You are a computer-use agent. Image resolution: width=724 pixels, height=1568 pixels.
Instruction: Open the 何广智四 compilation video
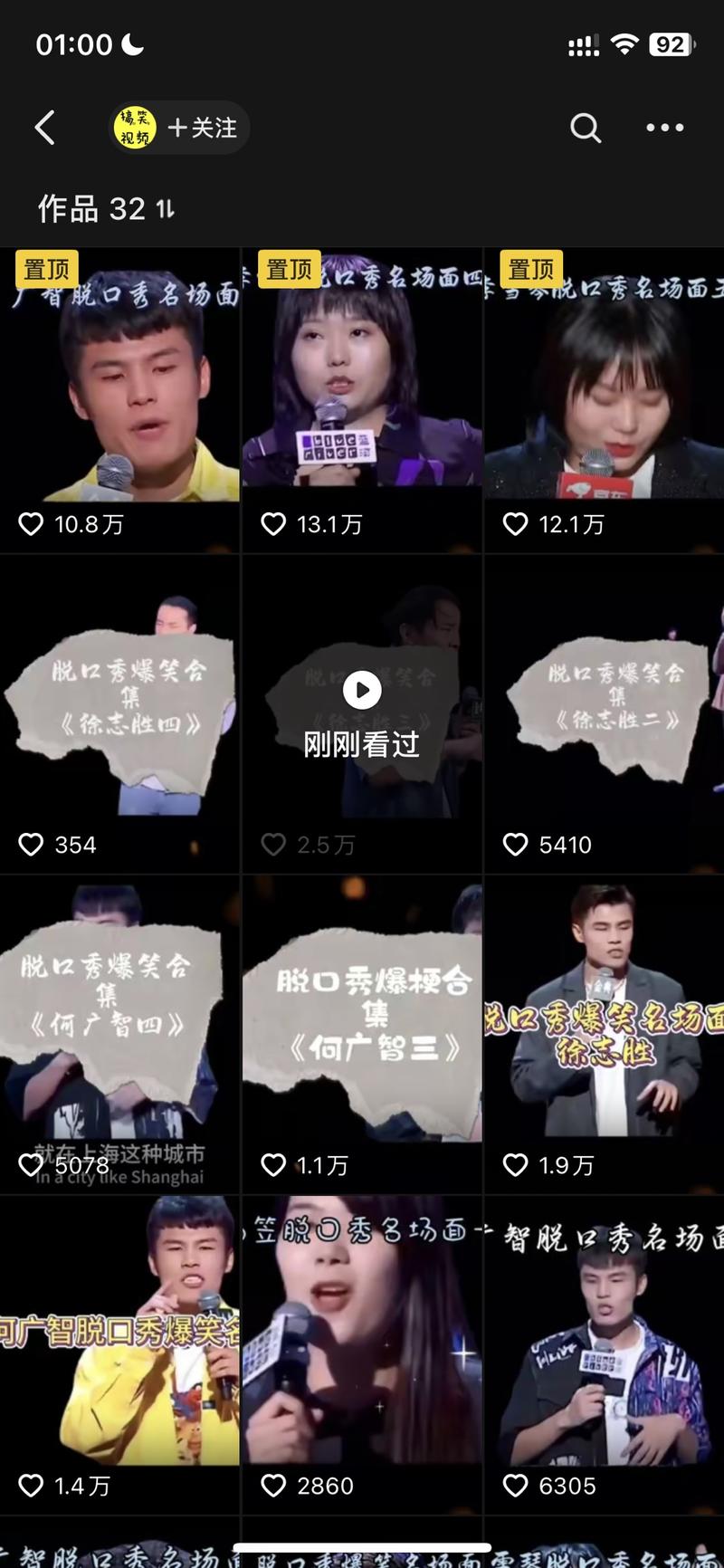119,1032
